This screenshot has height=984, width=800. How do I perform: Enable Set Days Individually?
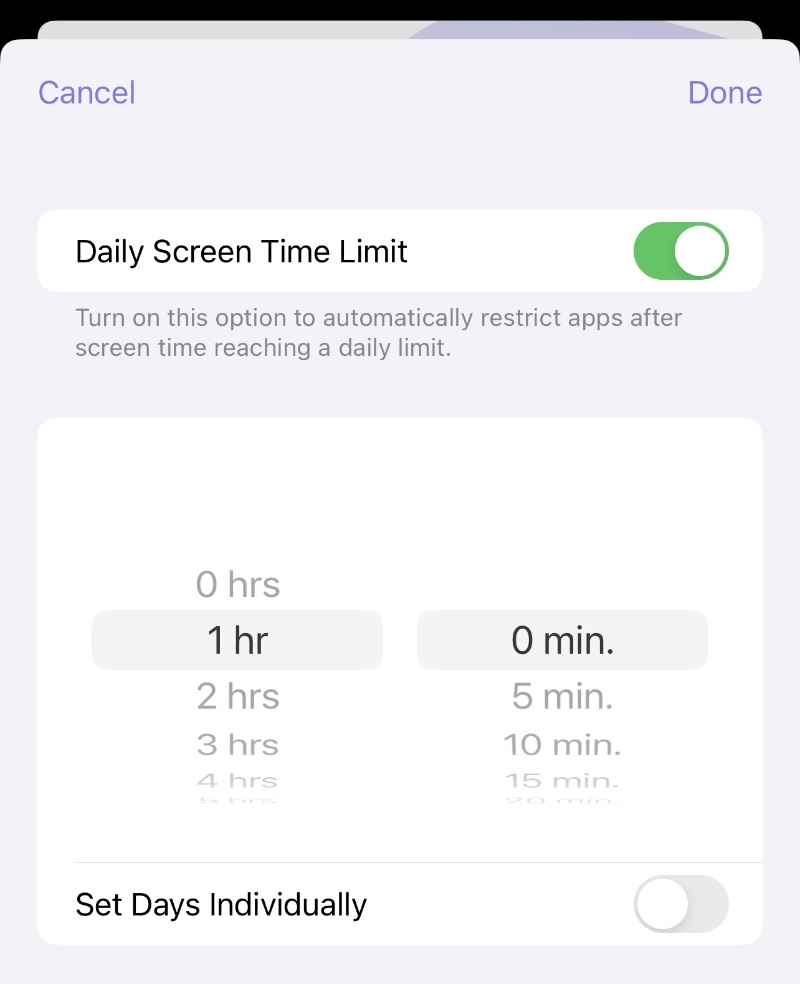681,904
